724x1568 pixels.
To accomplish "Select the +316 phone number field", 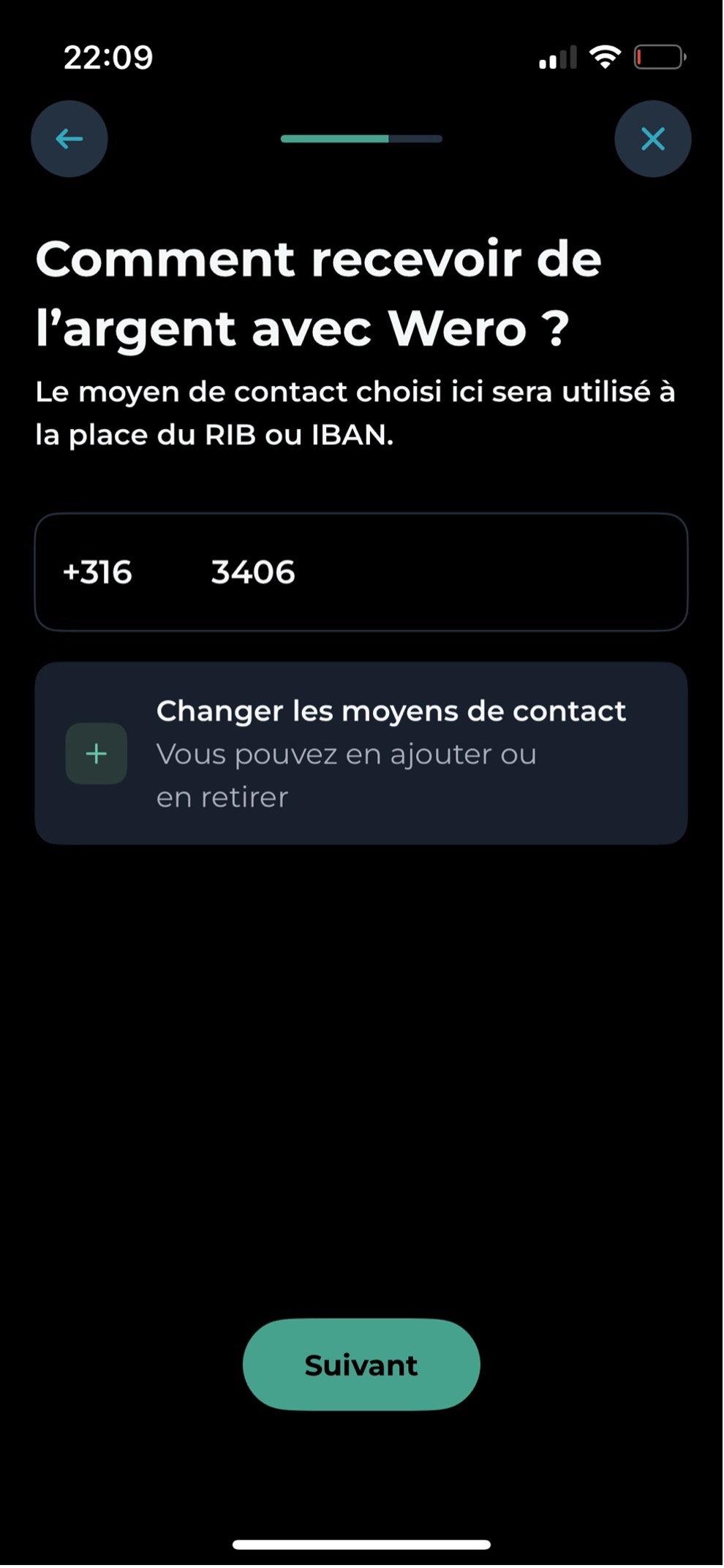I will (361, 572).
